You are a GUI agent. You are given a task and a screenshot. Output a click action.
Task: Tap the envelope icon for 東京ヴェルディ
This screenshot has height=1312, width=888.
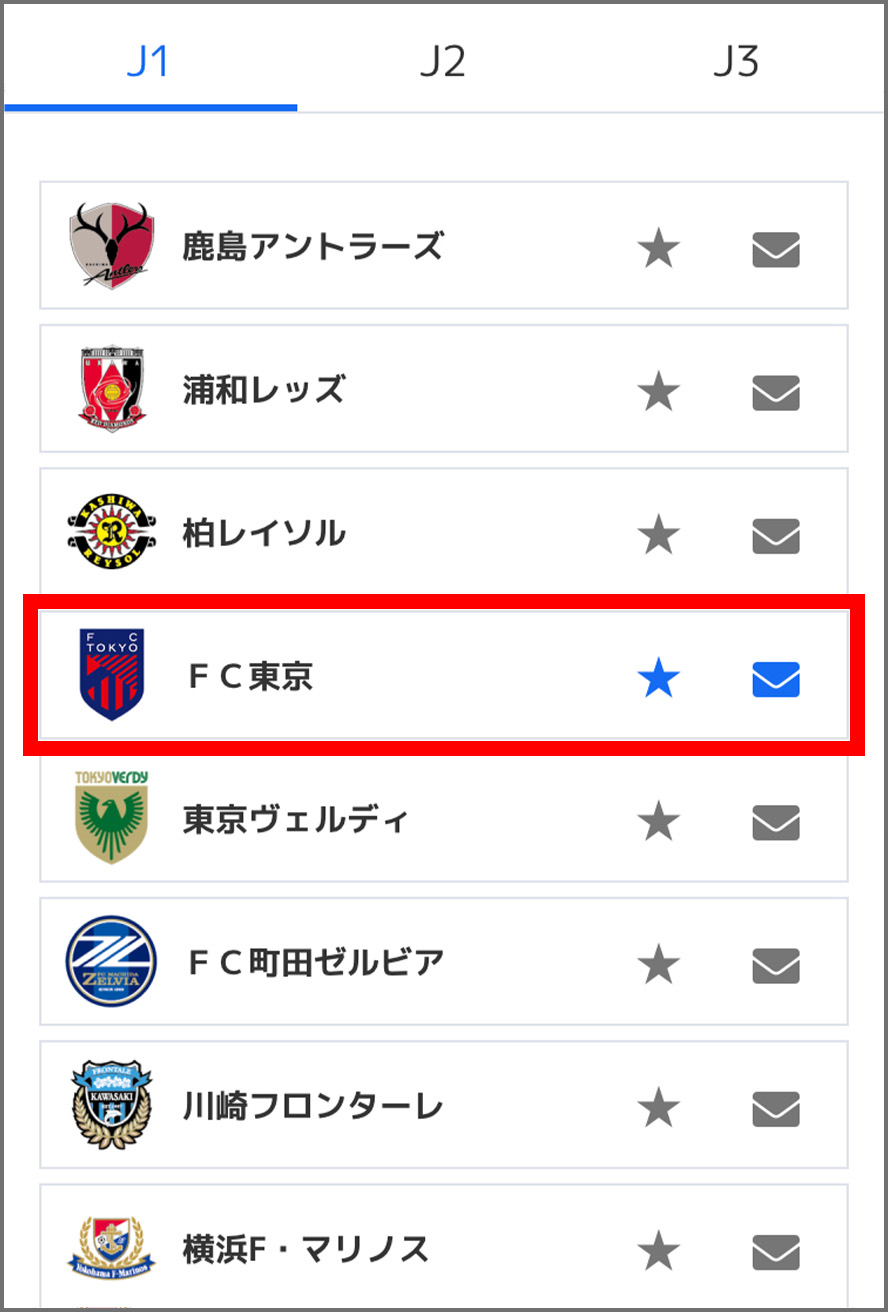(x=776, y=823)
